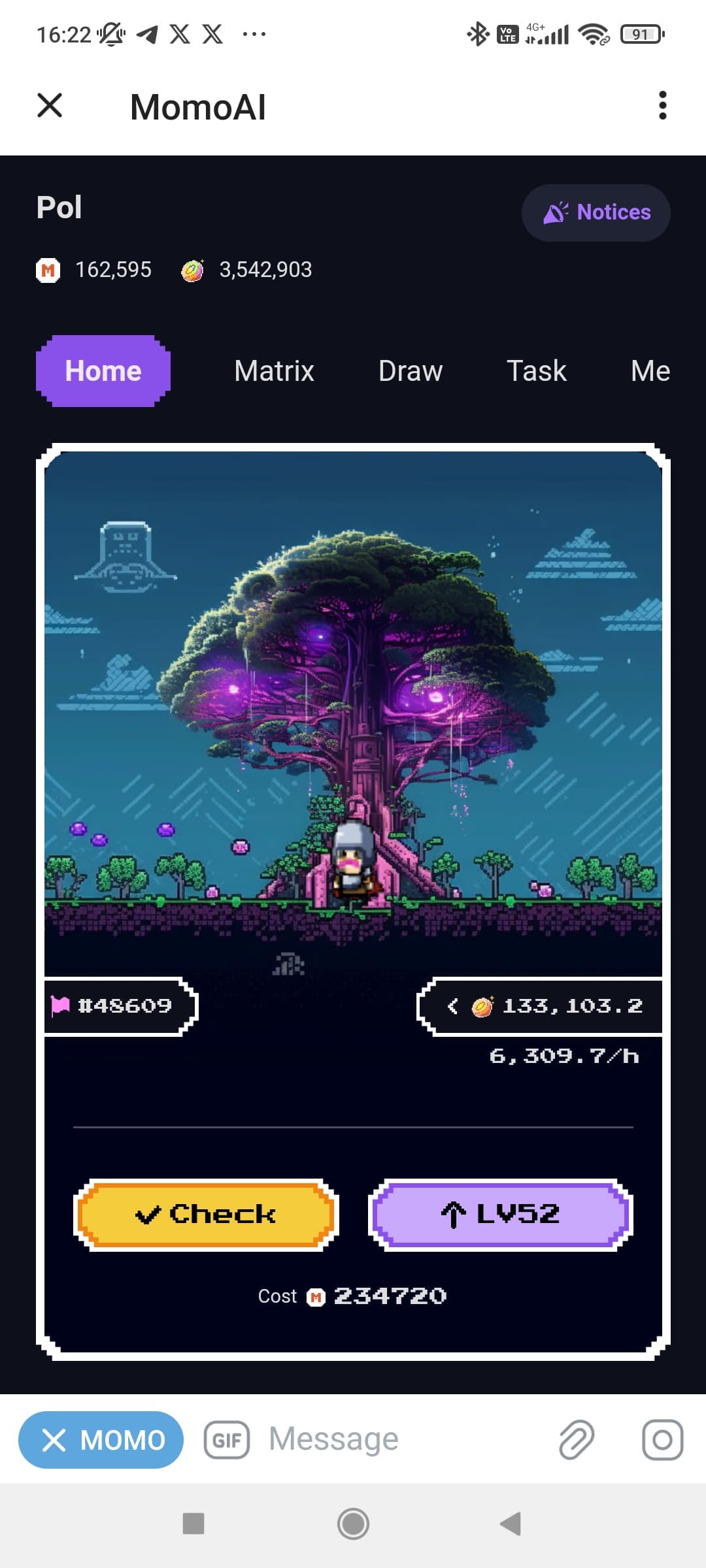Open the GIF picker
706x1568 pixels.
click(x=227, y=1440)
